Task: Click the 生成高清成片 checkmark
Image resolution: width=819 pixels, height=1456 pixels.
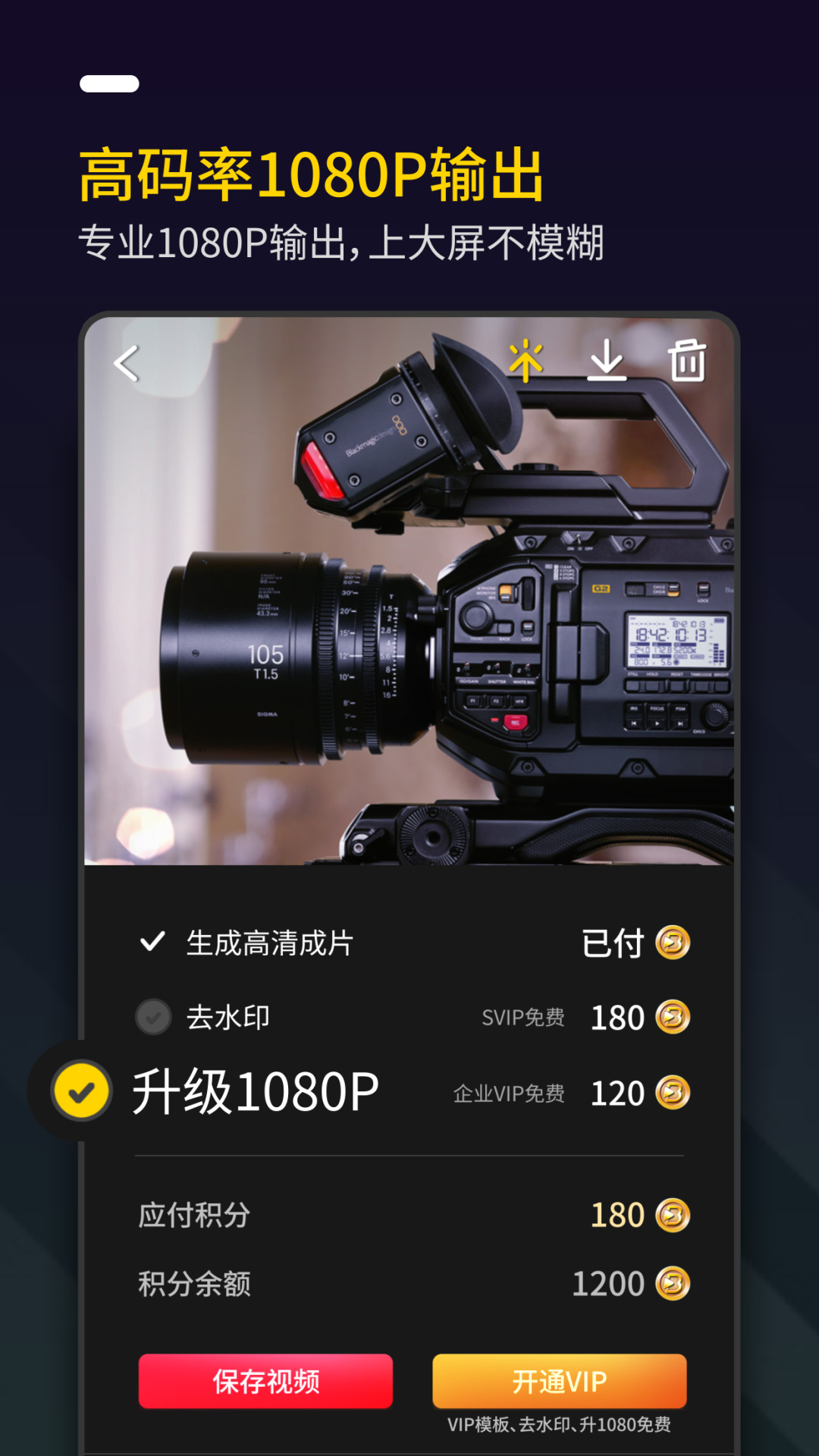Action: point(153,943)
